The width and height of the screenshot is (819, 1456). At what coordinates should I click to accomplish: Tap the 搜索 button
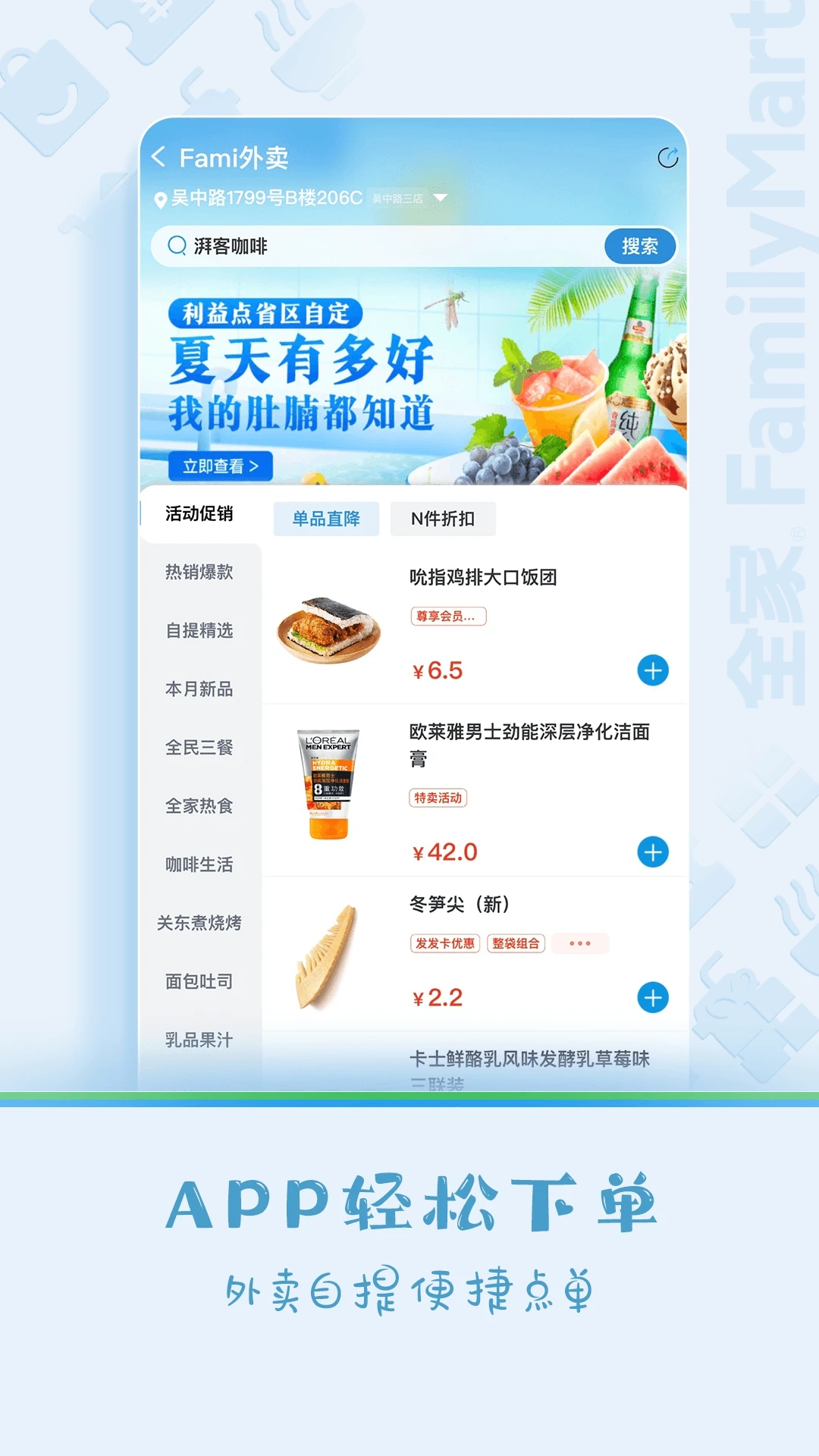coord(641,246)
